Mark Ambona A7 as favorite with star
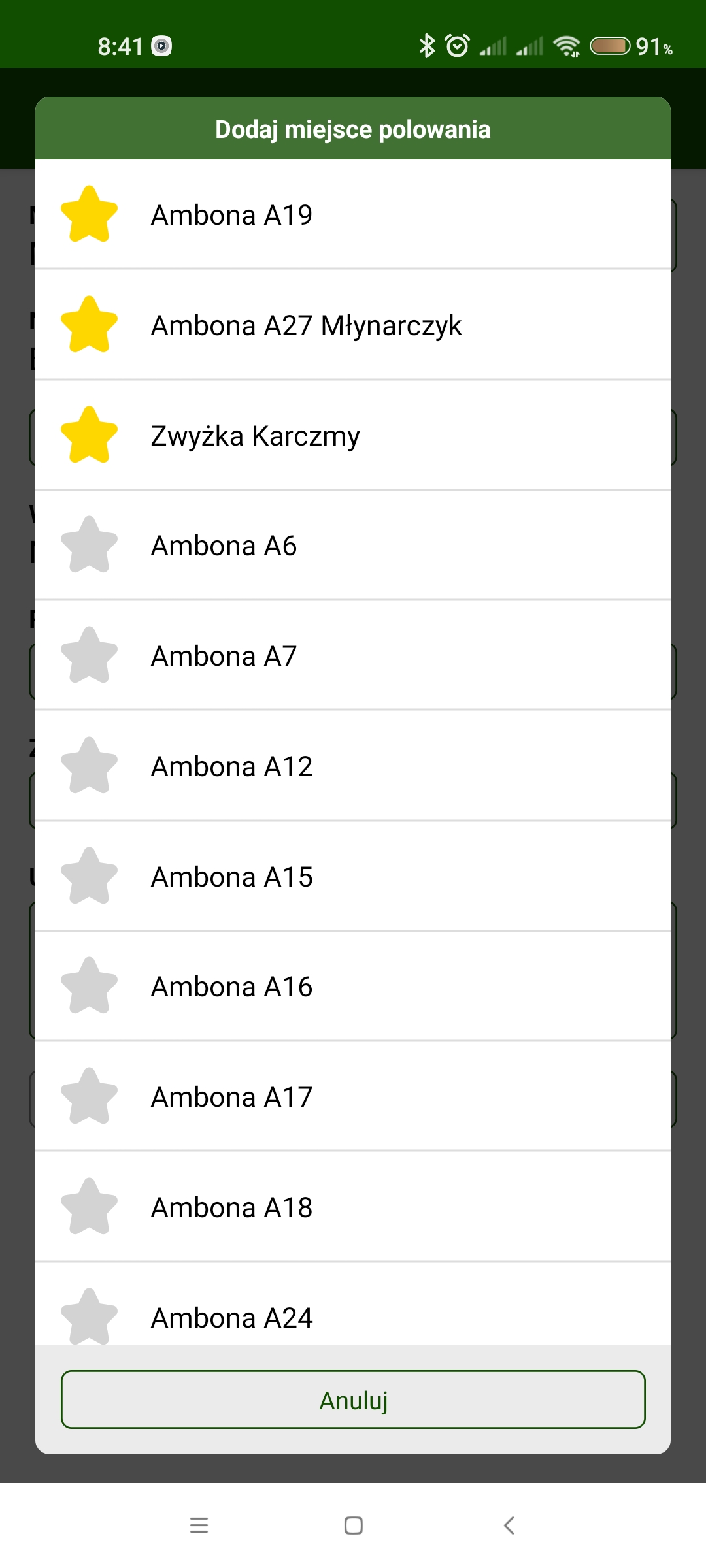Image resolution: width=706 pixels, height=1568 pixels. click(89, 655)
